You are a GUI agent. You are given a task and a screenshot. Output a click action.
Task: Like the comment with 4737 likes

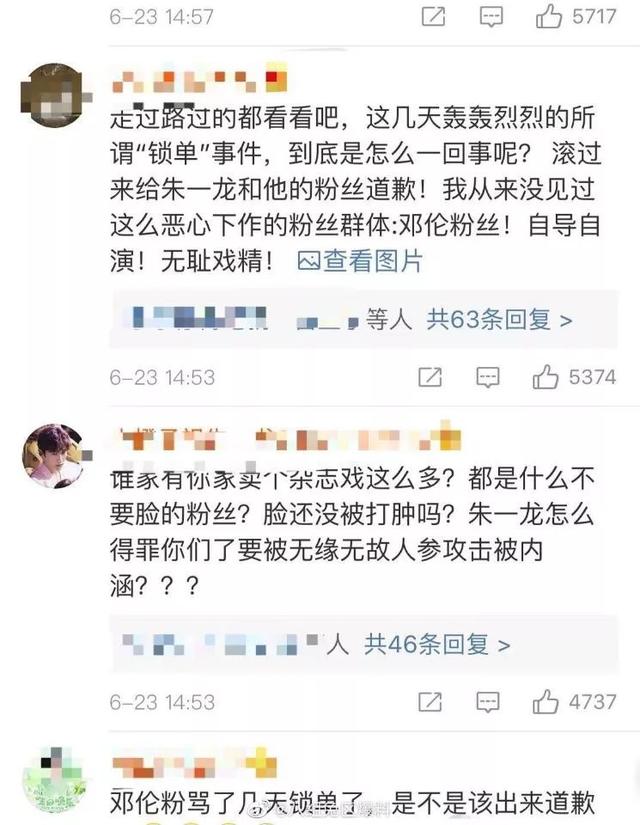(x=546, y=703)
